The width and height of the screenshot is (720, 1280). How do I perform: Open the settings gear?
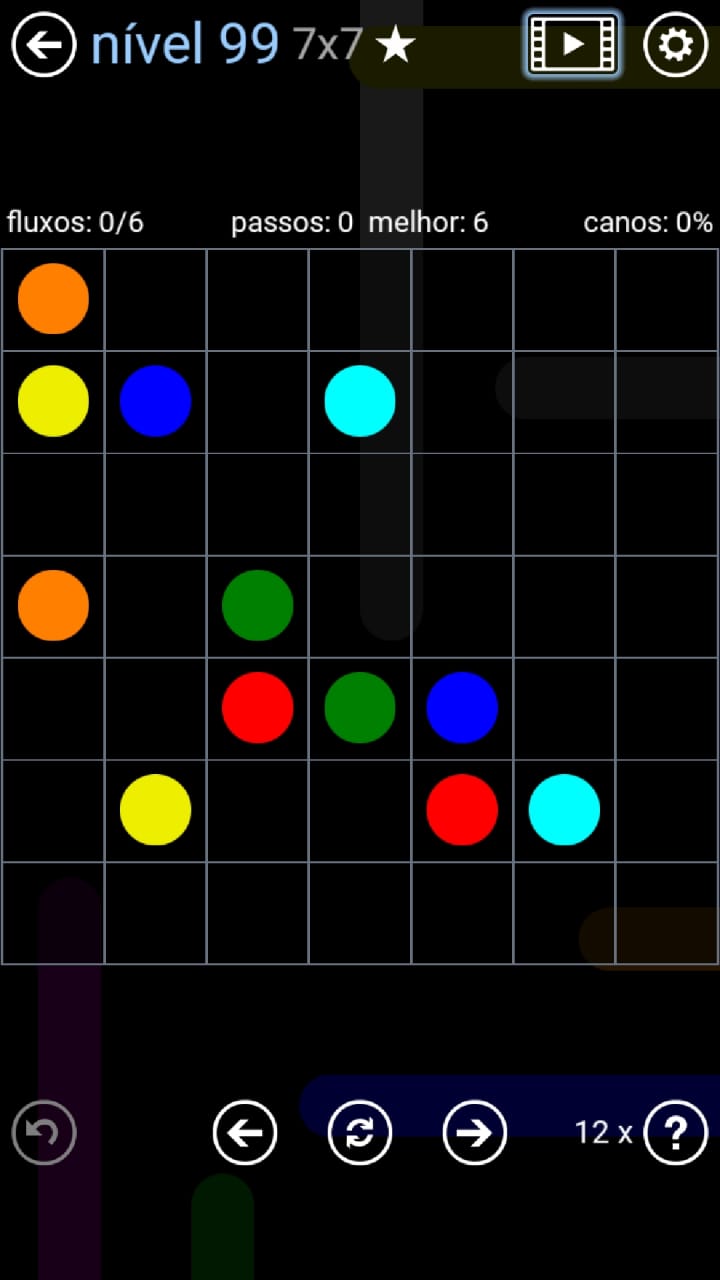675,44
